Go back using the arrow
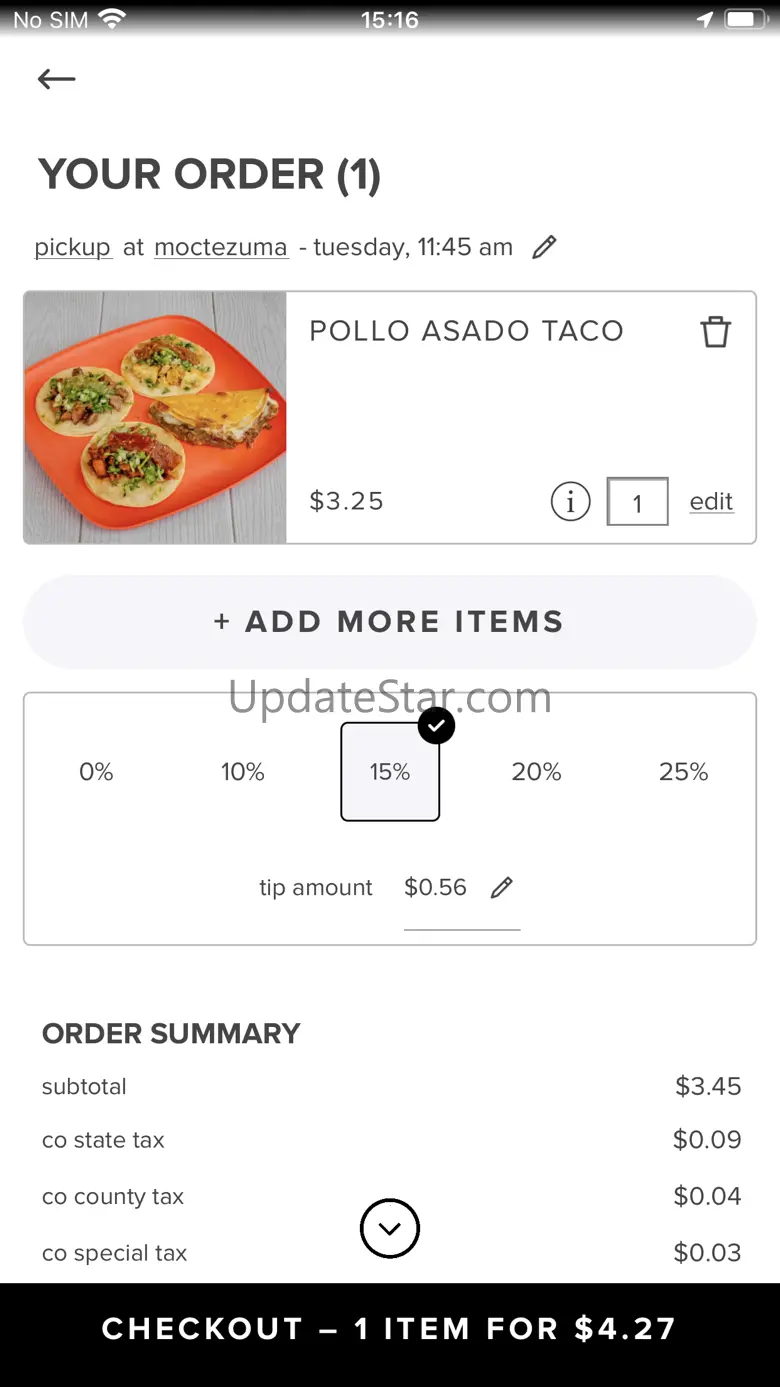 [x=57, y=79]
